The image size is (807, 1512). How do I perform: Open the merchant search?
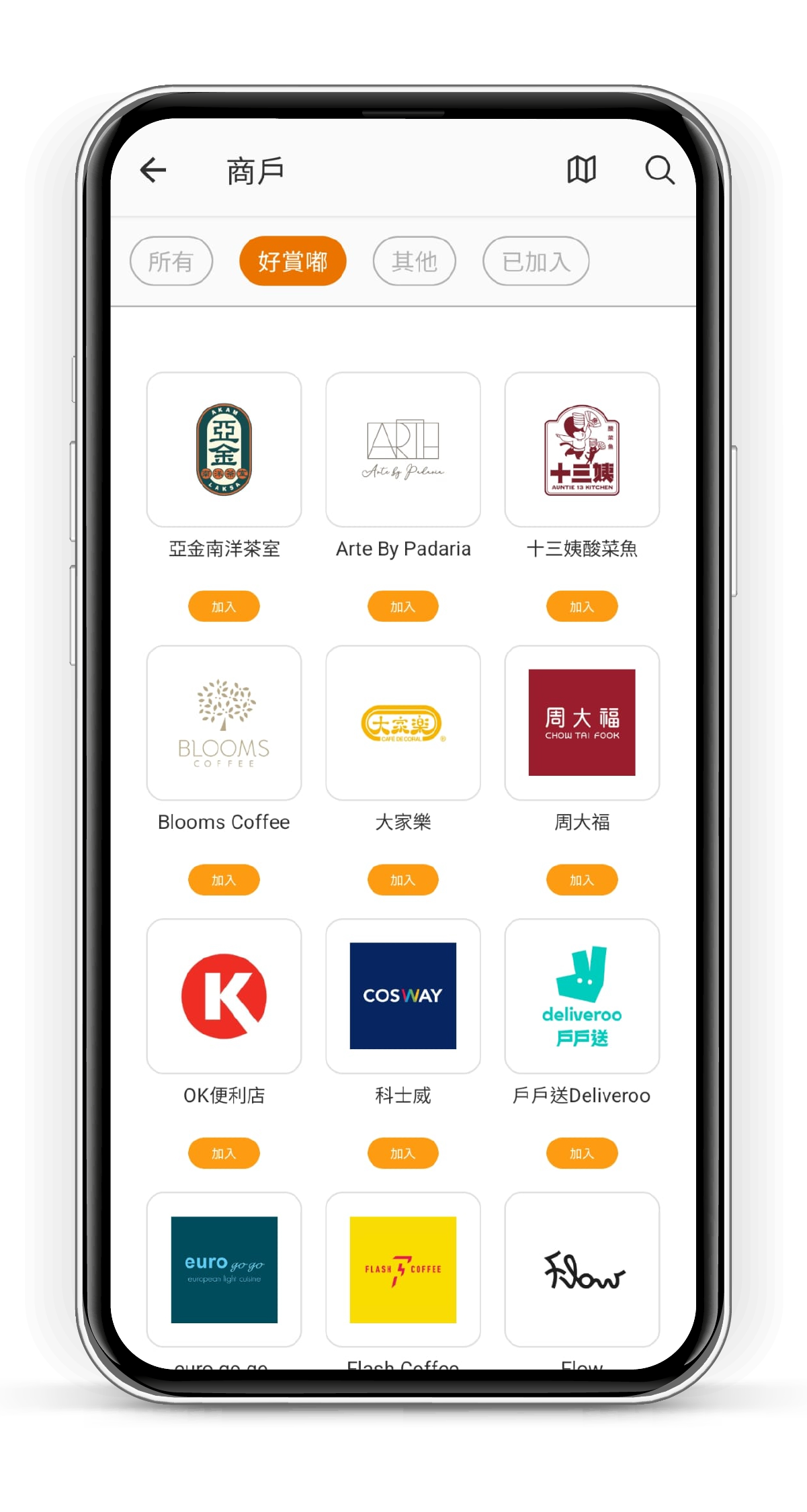coord(659,170)
